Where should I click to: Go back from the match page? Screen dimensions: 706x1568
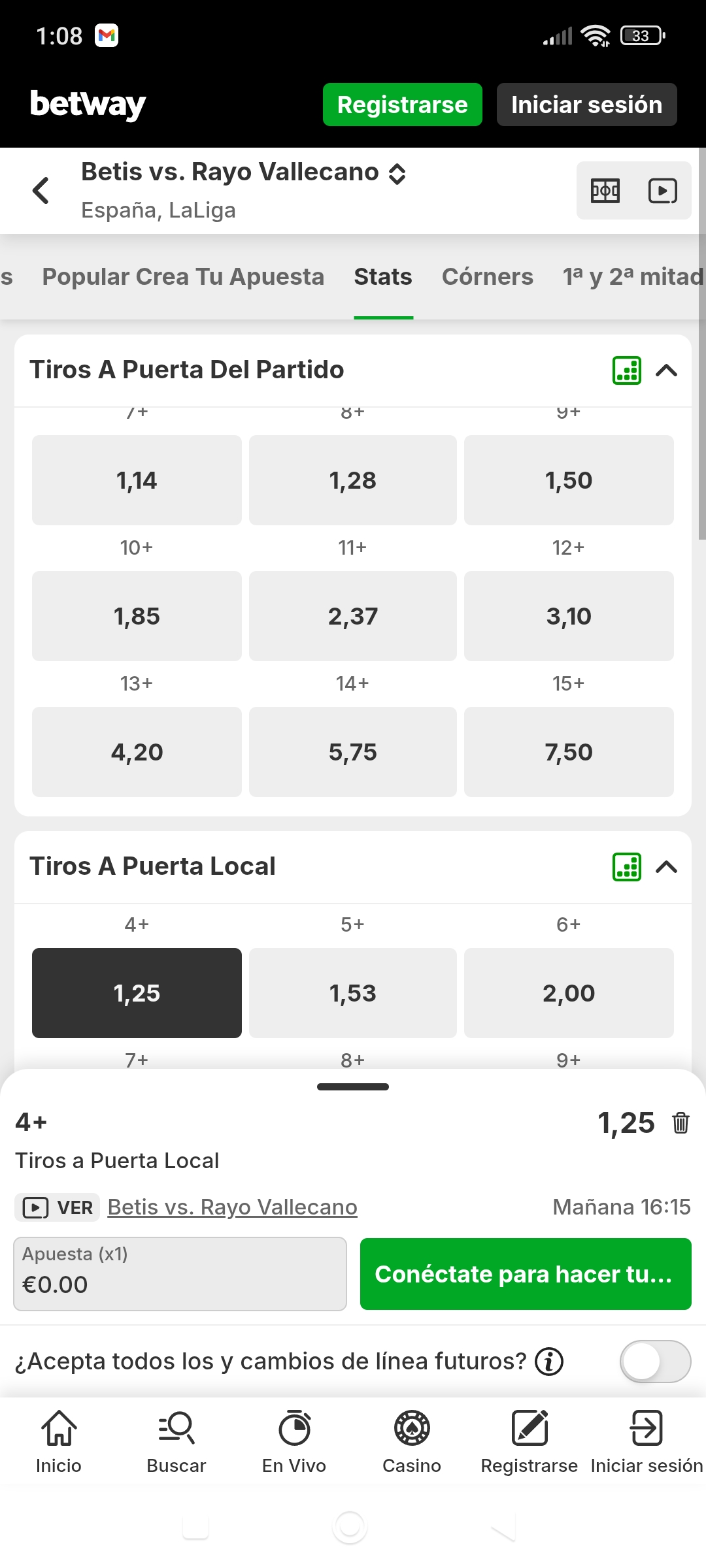[41, 191]
